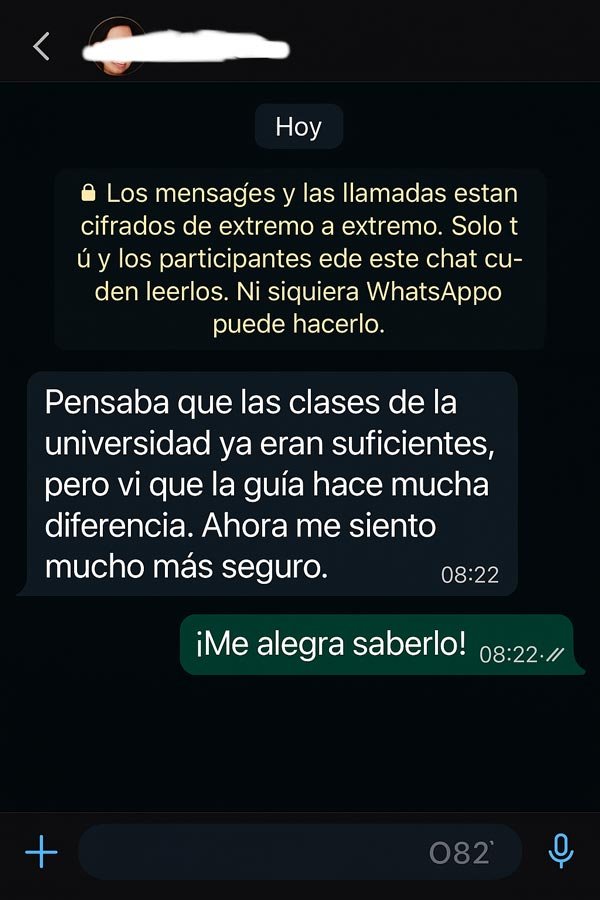Open the contact's profile photo in the header

click(116, 46)
